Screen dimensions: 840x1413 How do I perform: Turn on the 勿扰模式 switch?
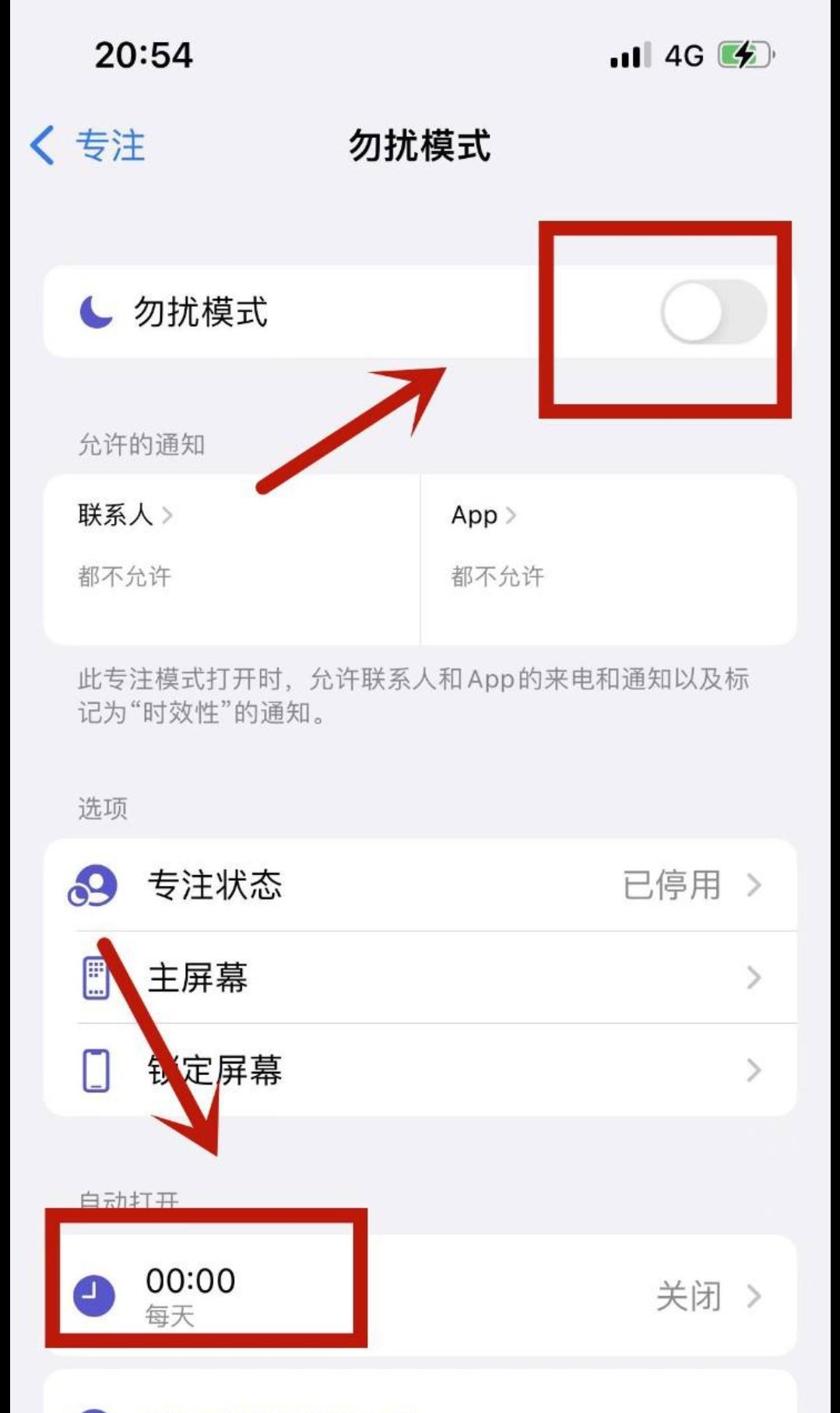click(713, 312)
